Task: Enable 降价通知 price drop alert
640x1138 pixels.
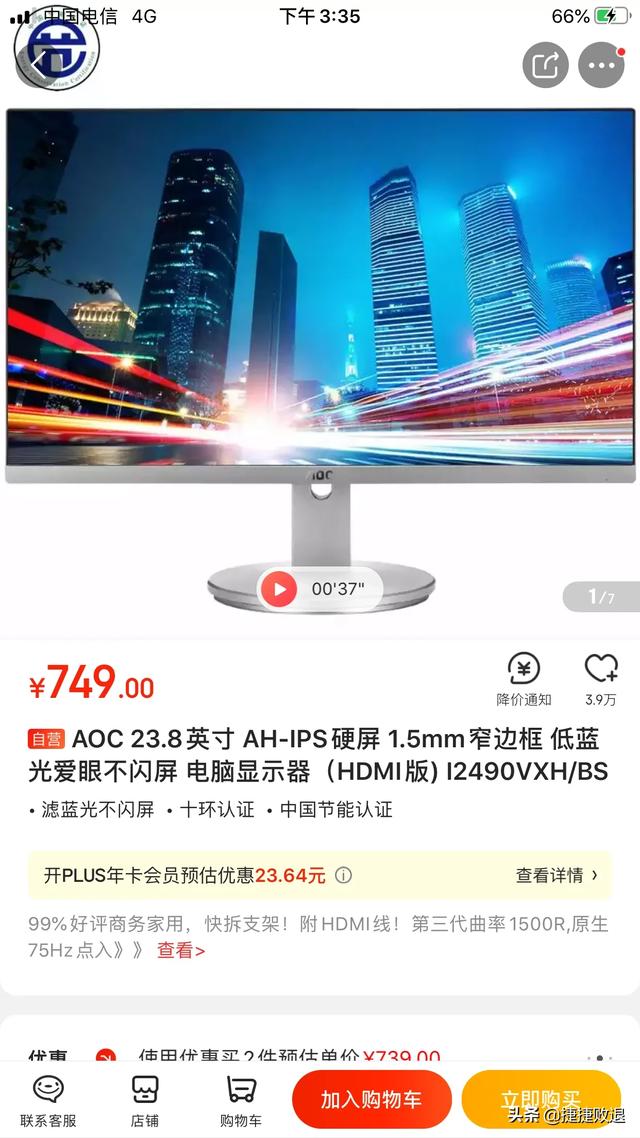Action: (524, 679)
